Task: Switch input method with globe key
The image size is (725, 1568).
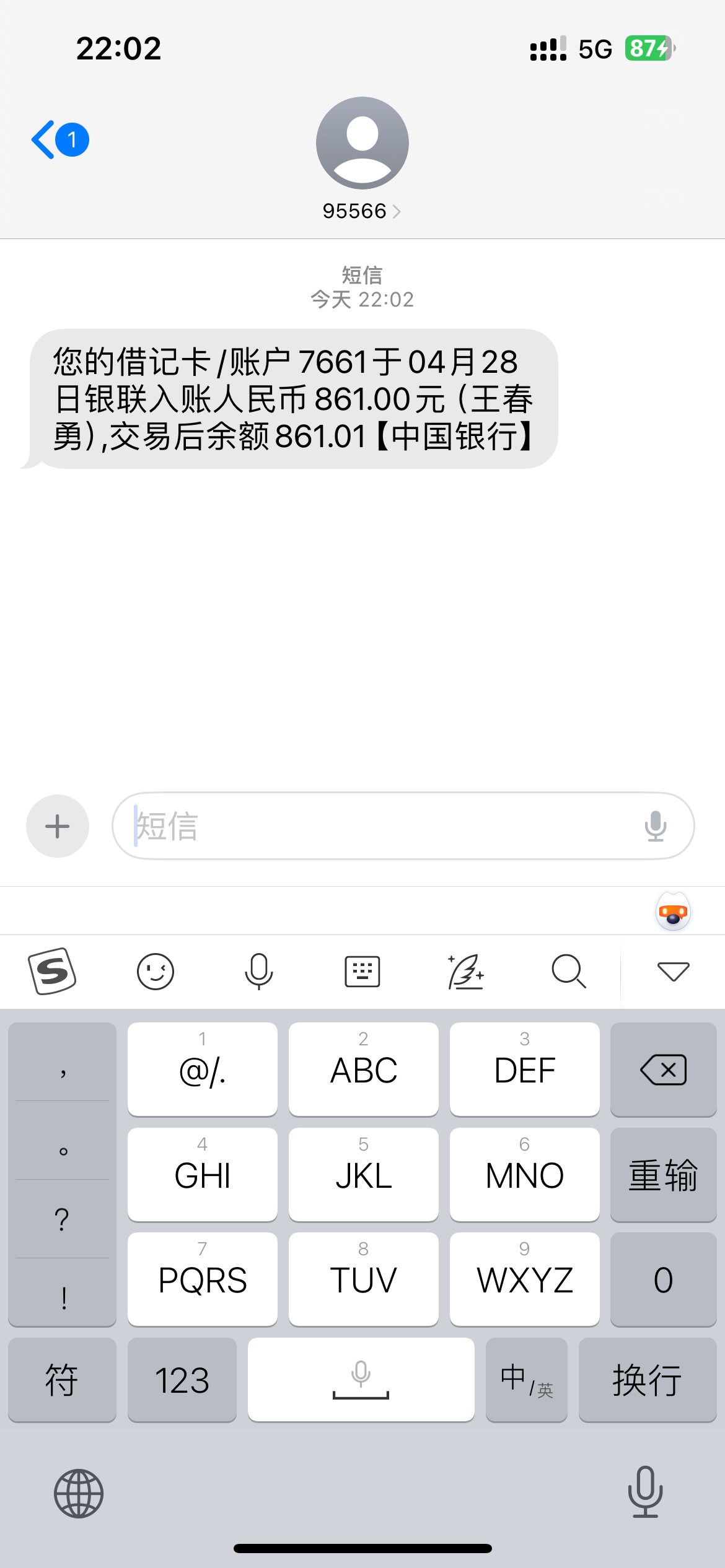Action: [x=79, y=1494]
